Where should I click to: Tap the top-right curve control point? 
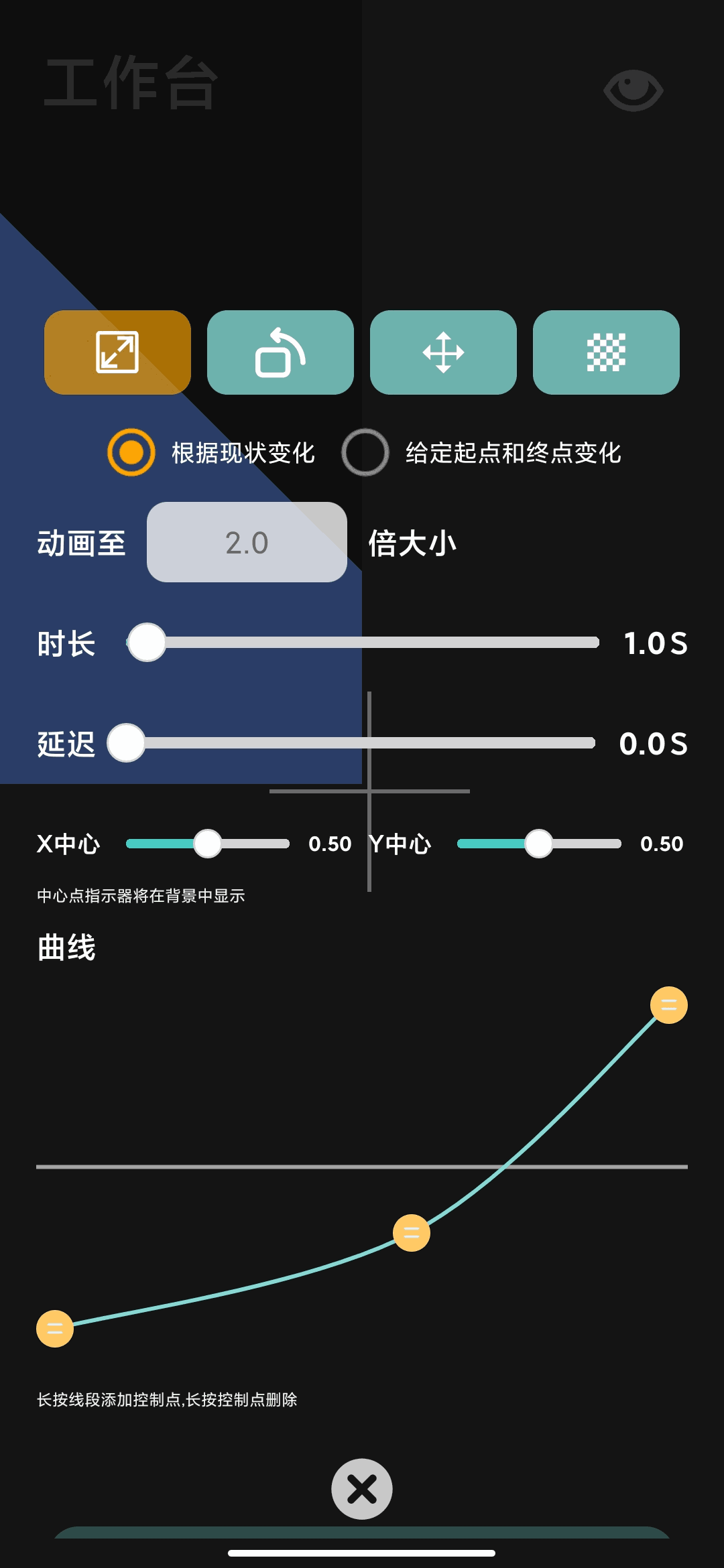coord(668,1005)
